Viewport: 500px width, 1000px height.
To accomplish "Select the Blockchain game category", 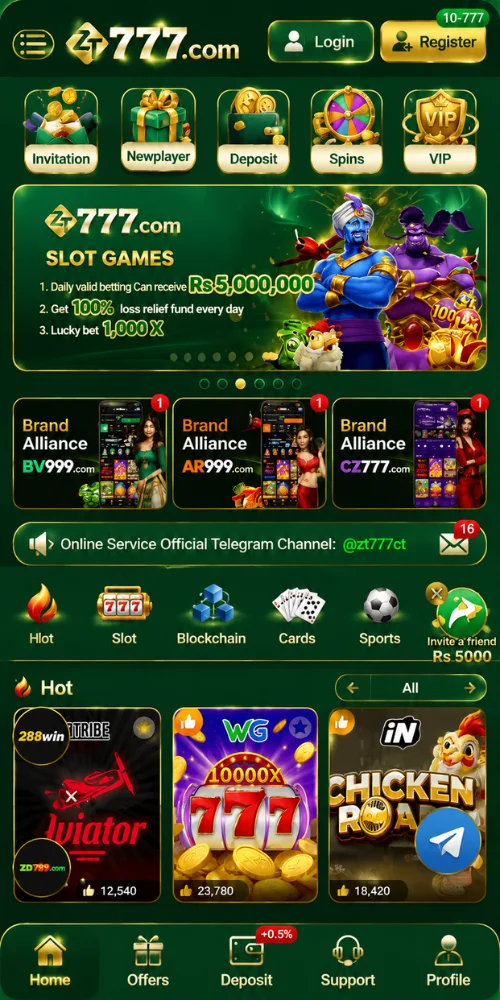I will 211,616.
